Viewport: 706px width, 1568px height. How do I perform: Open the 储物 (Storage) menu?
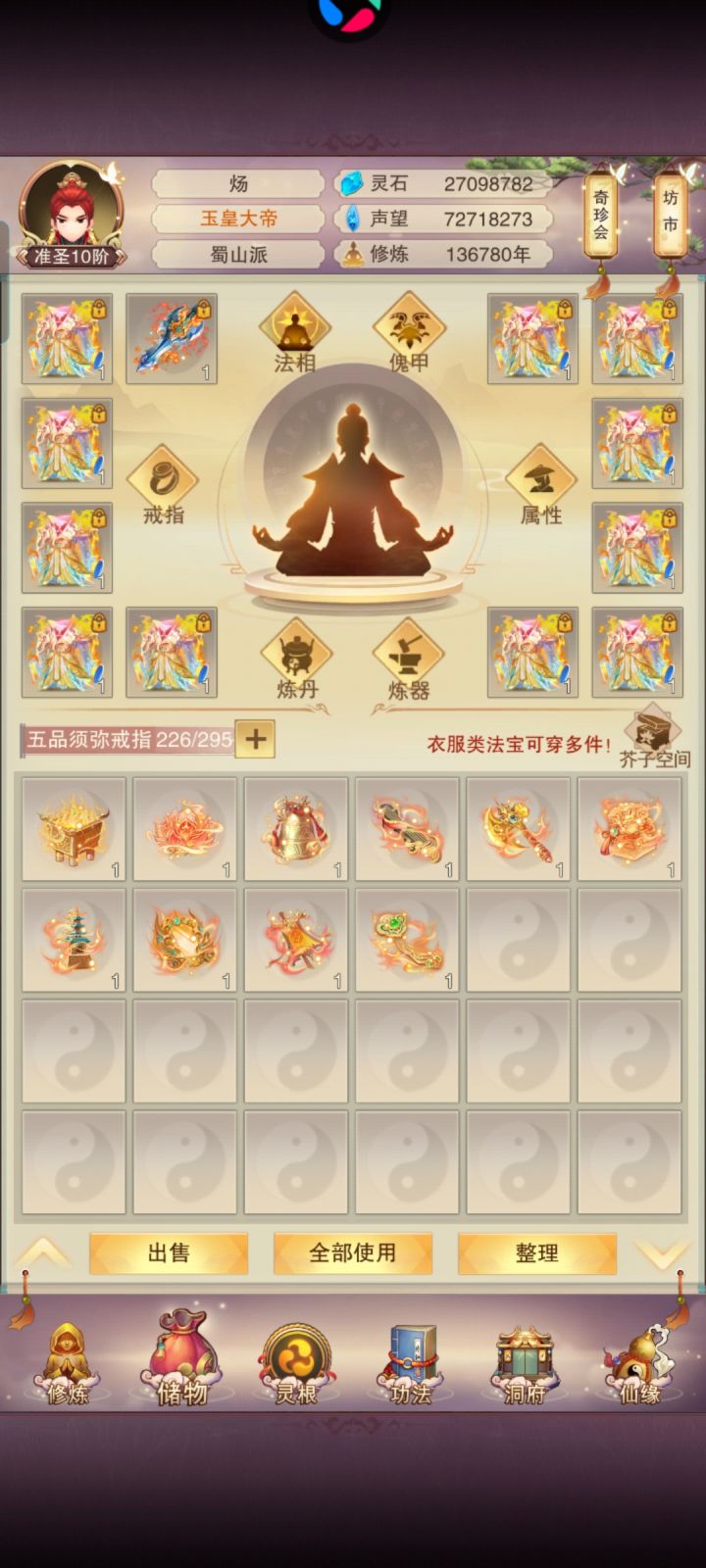point(180,1362)
